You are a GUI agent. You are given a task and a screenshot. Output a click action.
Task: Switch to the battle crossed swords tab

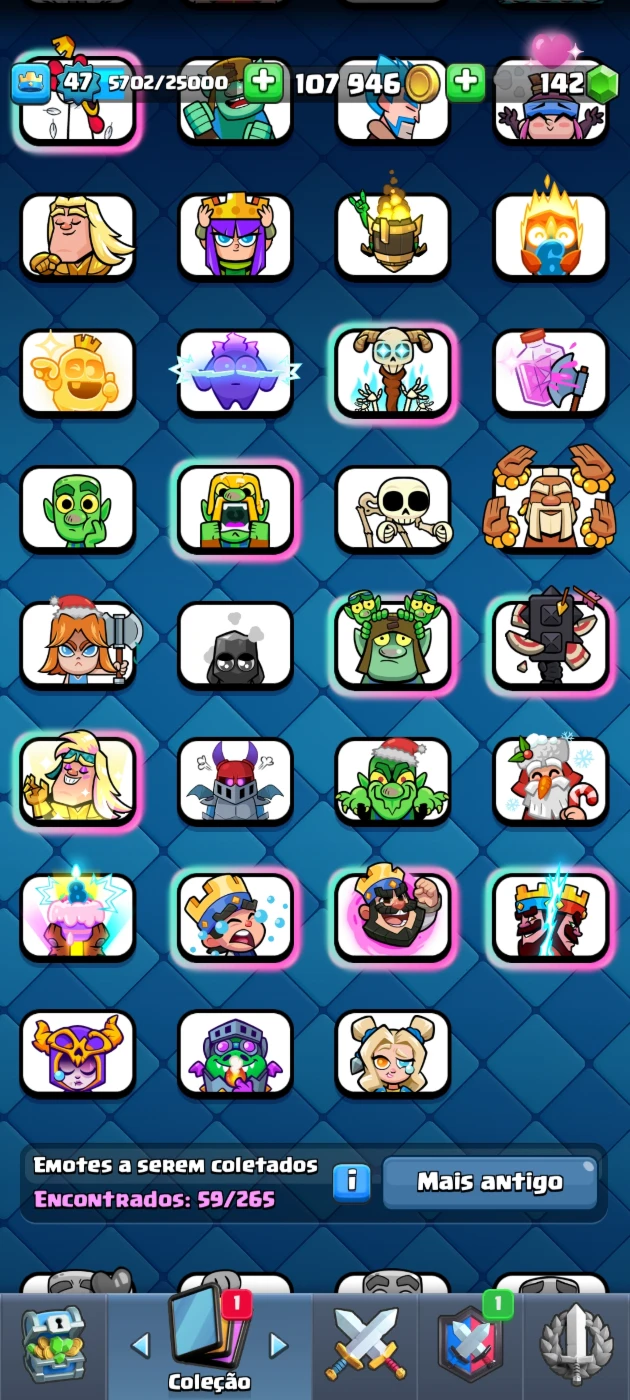365,1344
